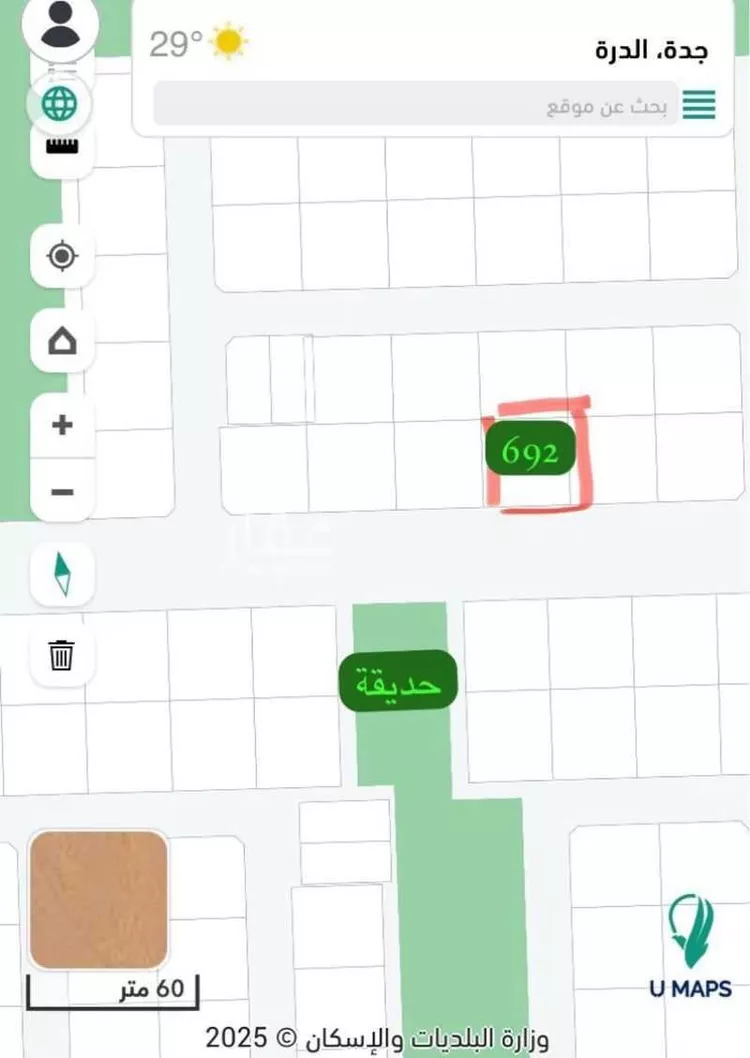Center map on my location
The height and width of the screenshot is (1058, 750).
point(62,257)
